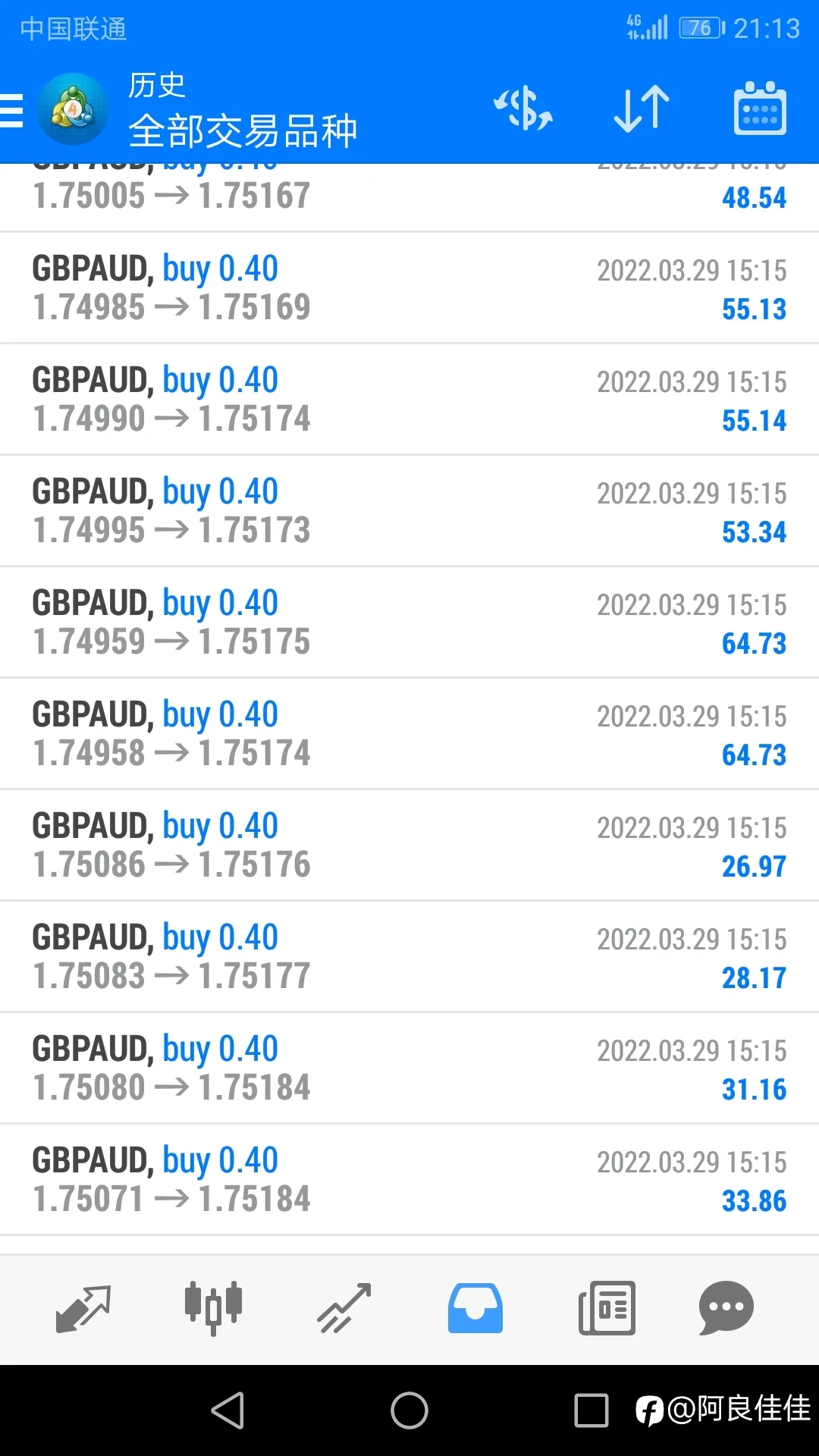Open the hamburger drawer menu

pos(11,110)
